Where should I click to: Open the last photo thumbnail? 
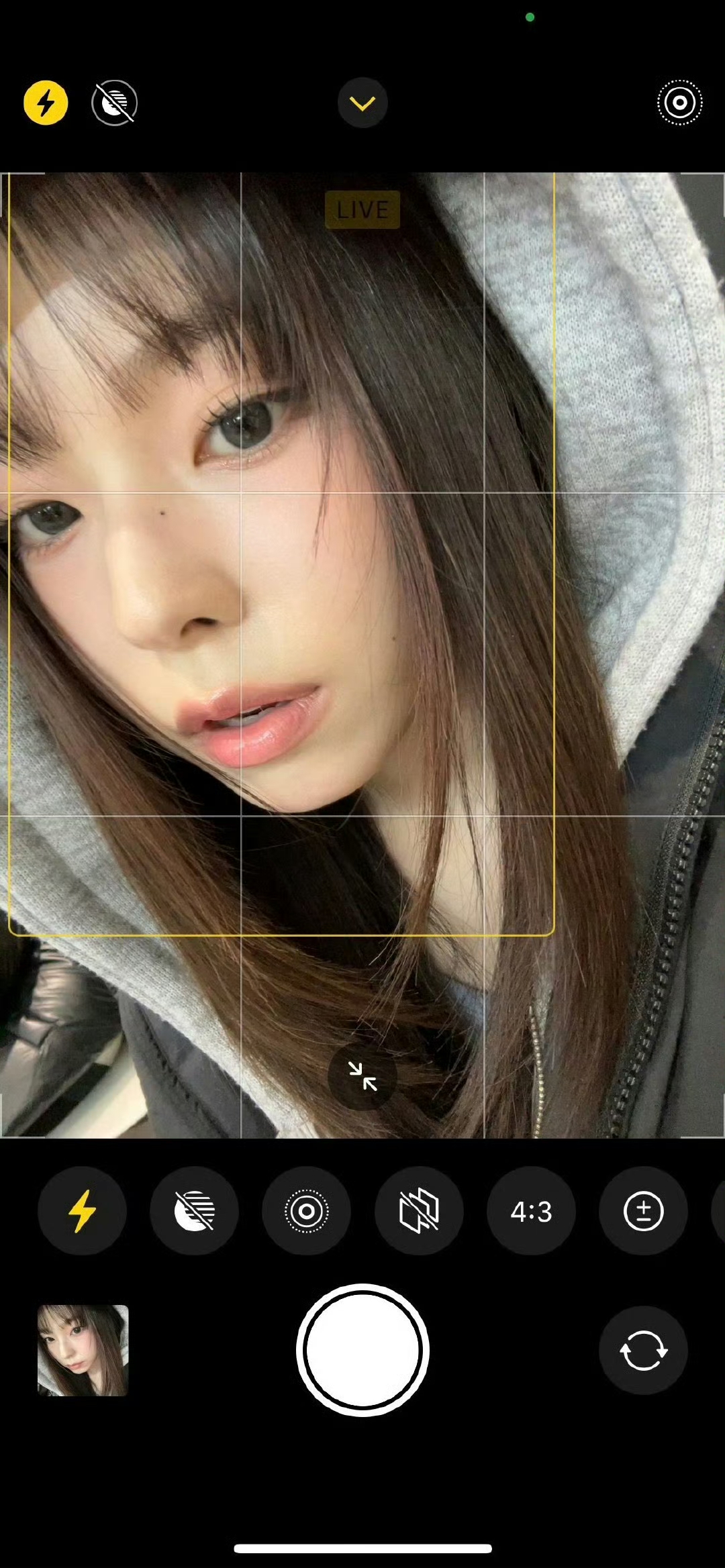point(83,1350)
